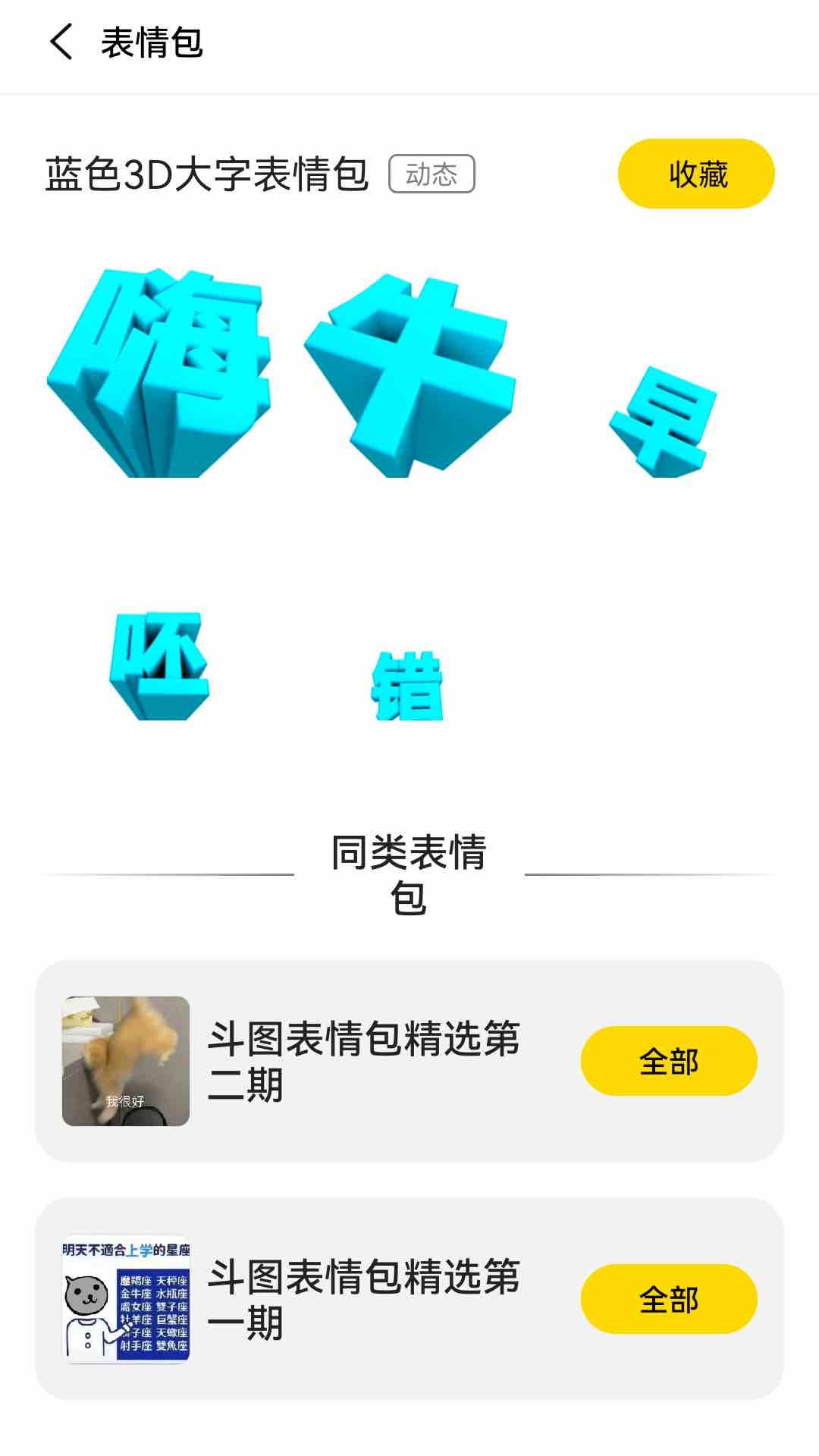Screen dimensions: 819x1456
Task: Tap the yellow 收藏 button
Action: click(x=696, y=174)
